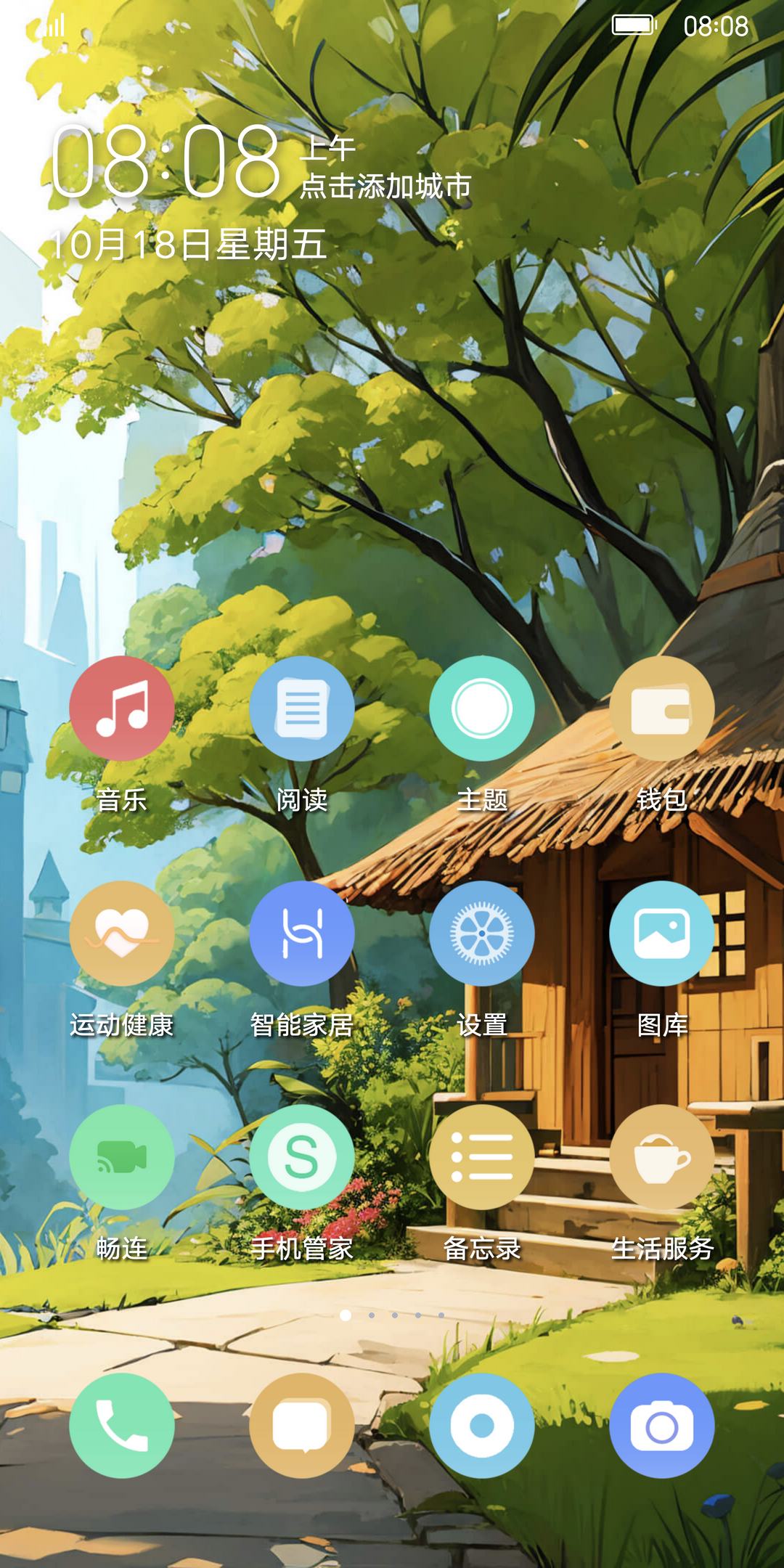Open the phone dialer in the dock

pyautogui.click(x=121, y=1426)
